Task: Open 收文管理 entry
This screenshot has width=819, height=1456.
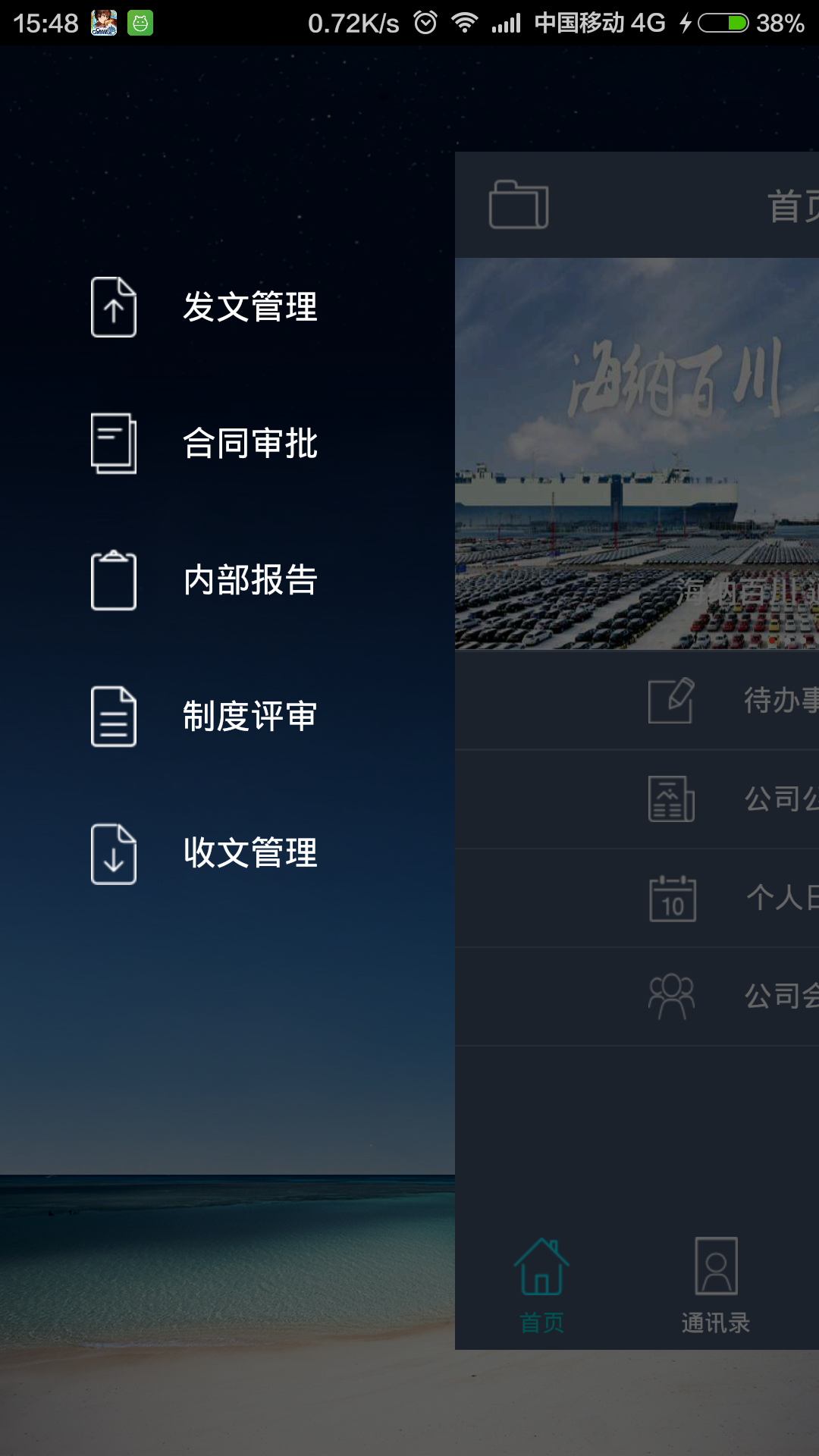Action: point(205,853)
